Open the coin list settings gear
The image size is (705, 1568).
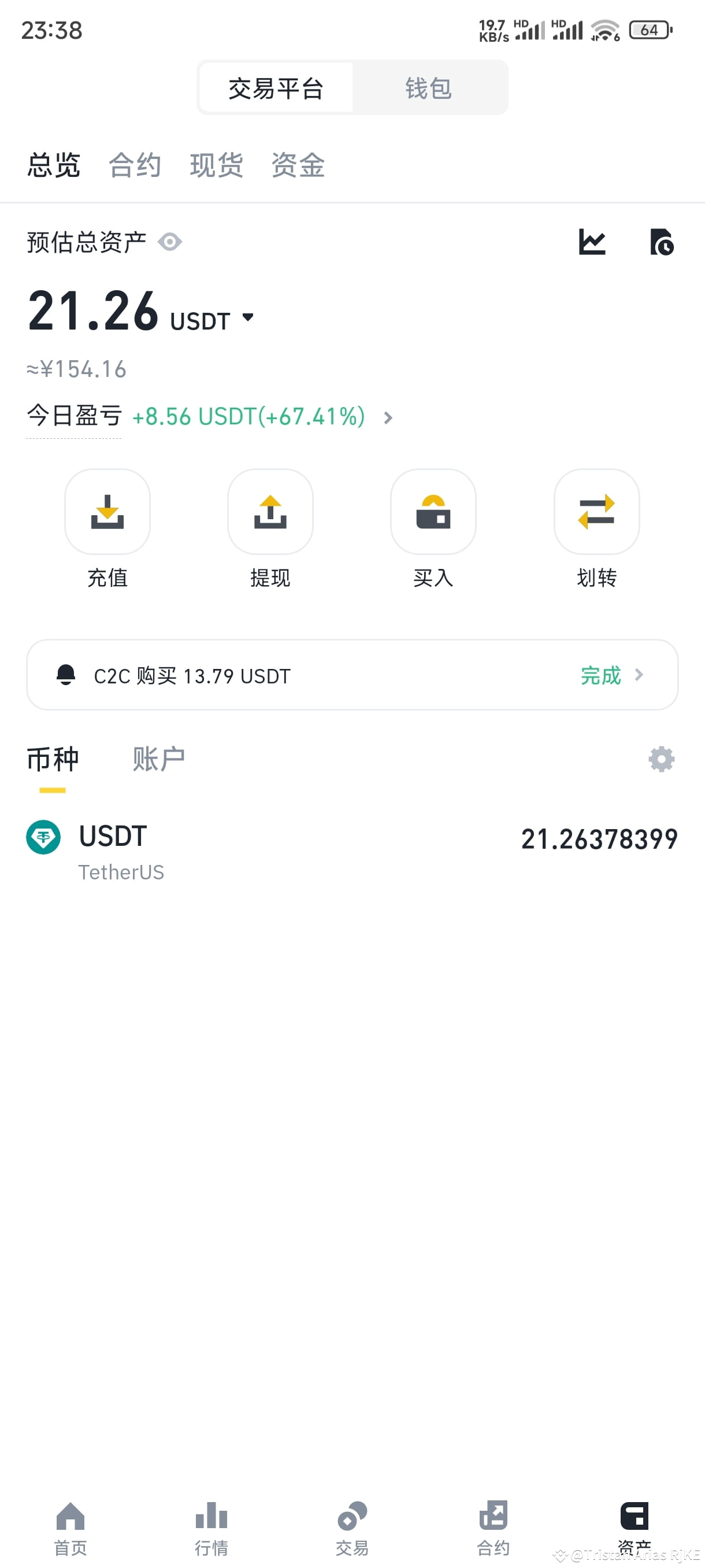point(661,759)
